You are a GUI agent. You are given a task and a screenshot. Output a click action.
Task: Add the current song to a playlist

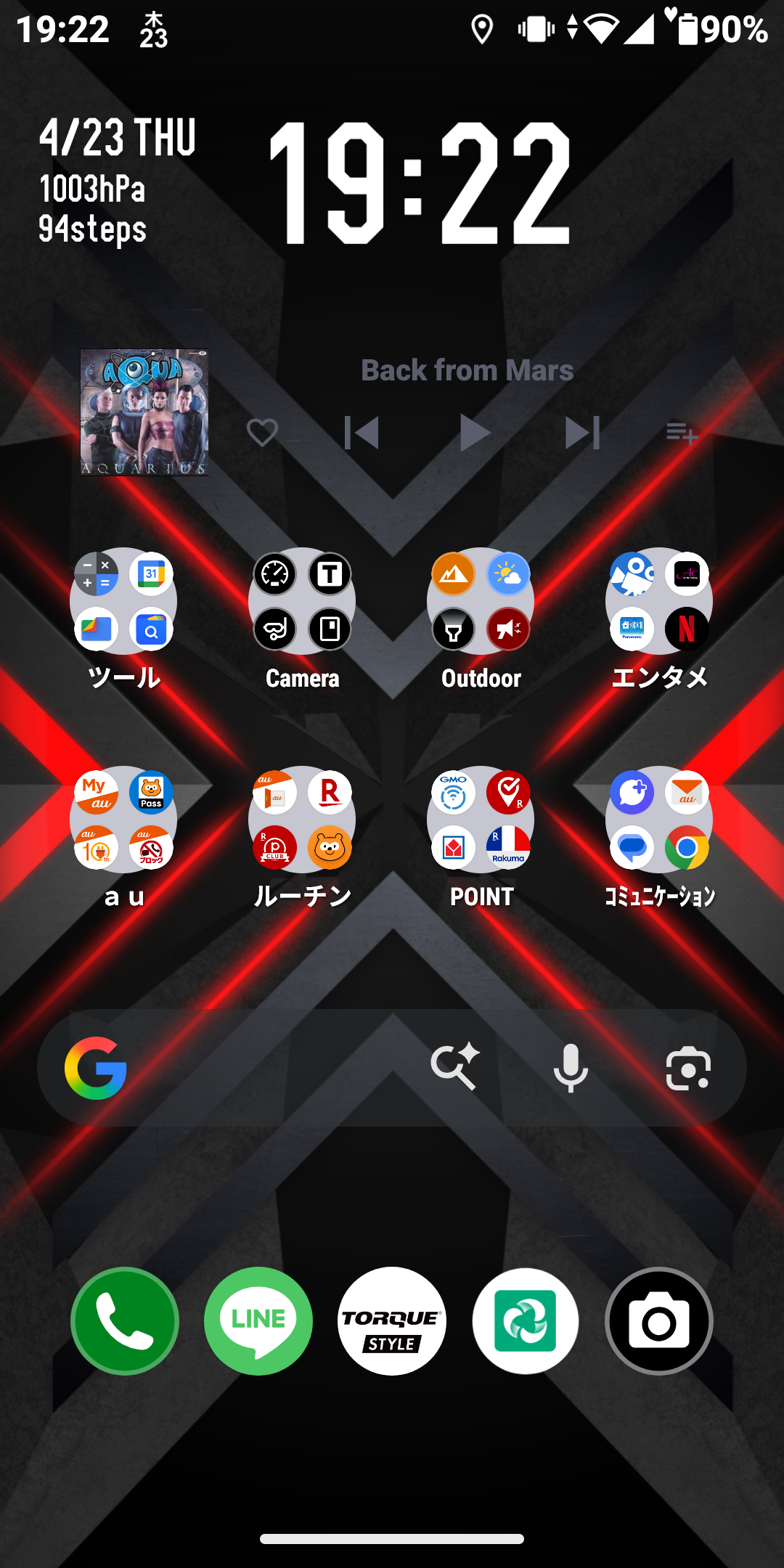tap(682, 433)
